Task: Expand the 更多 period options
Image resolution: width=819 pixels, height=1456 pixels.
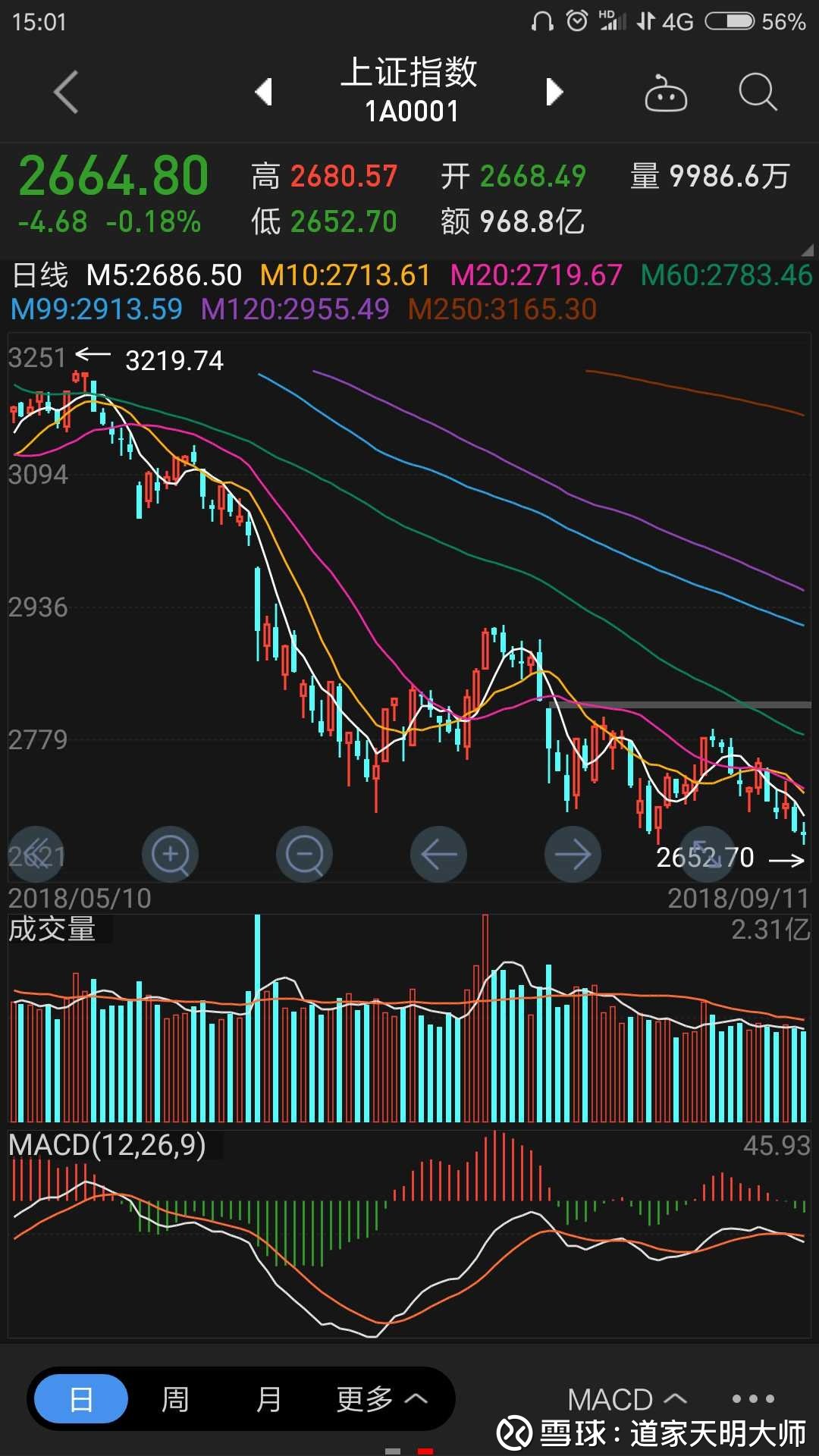Action: coord(382,1398)
